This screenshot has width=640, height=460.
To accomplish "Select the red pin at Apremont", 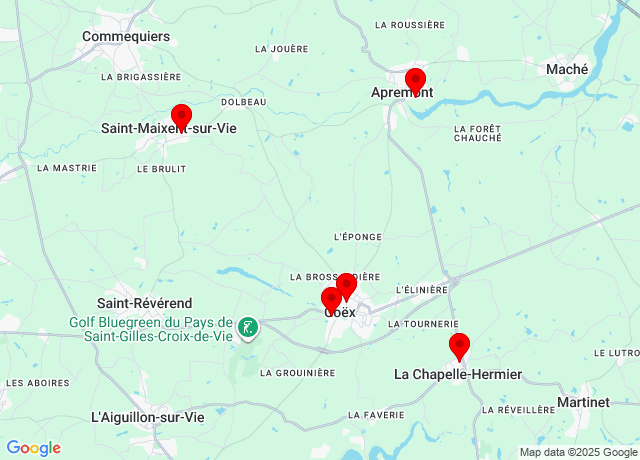I will pyautogui.click(x=415, y=80).
